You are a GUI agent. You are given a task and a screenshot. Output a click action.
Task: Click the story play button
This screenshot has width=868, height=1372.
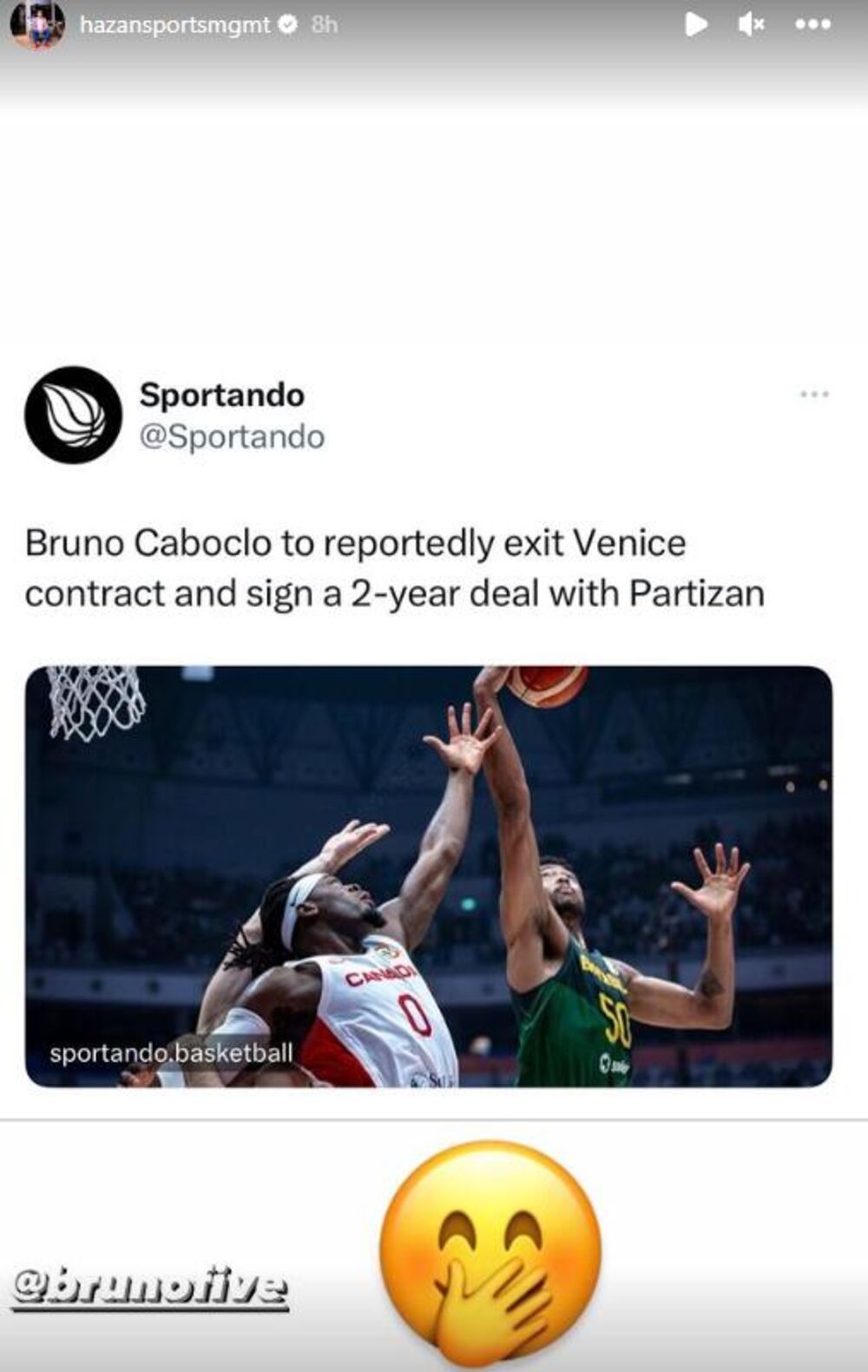point(694,24)
